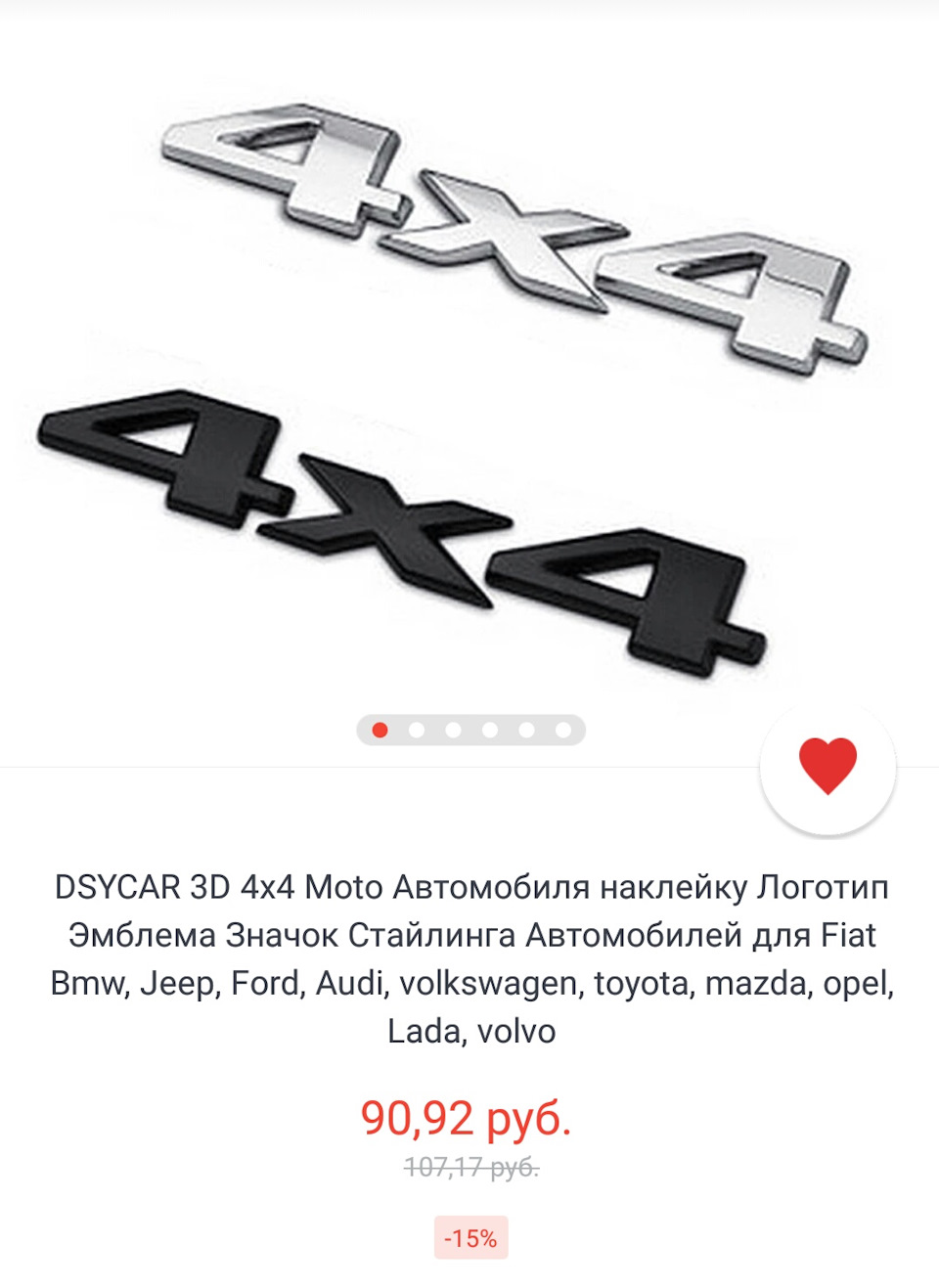Select the active red carousel dot
Viewport: 939px width, 1288px height.
coord(379,730)
